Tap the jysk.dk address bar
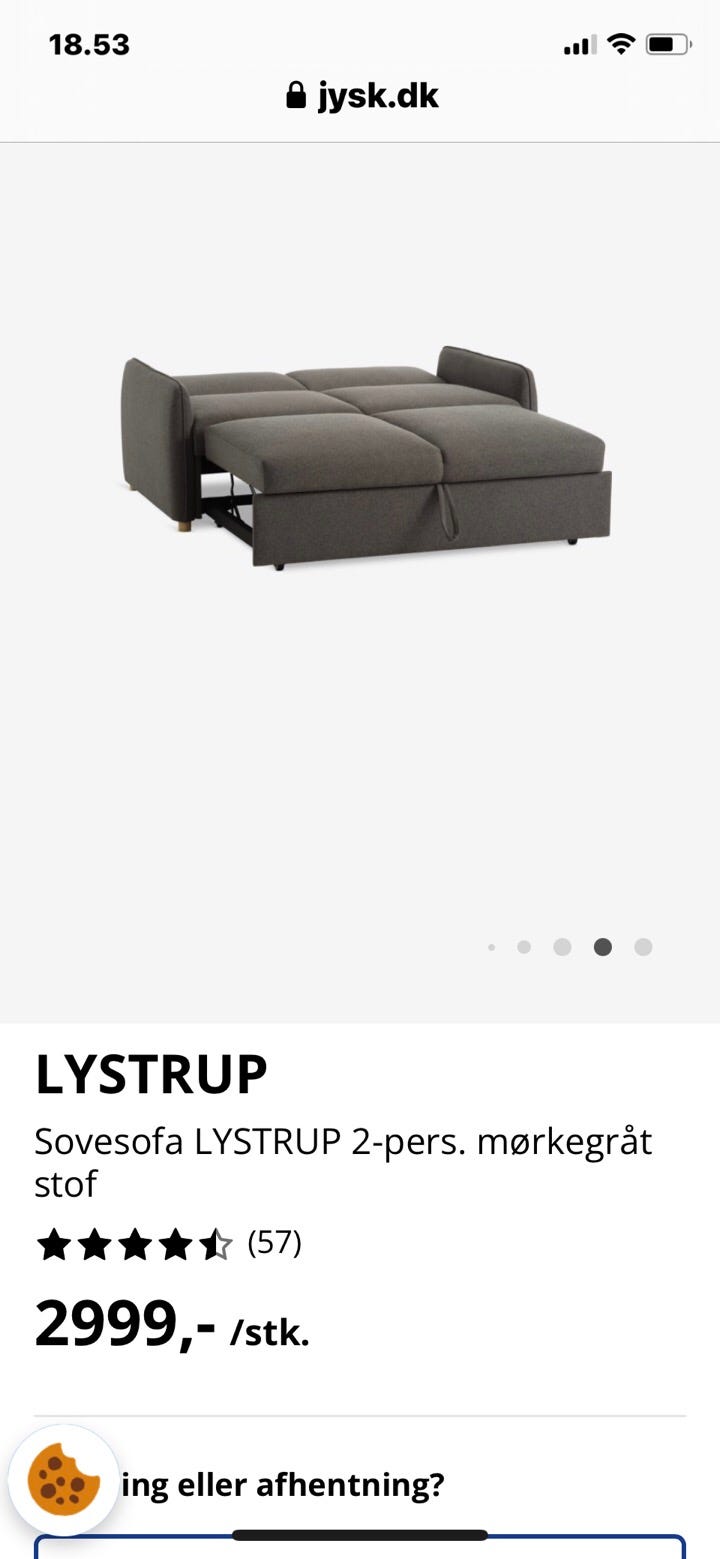 pyautogui.click(x=362, y=96)
